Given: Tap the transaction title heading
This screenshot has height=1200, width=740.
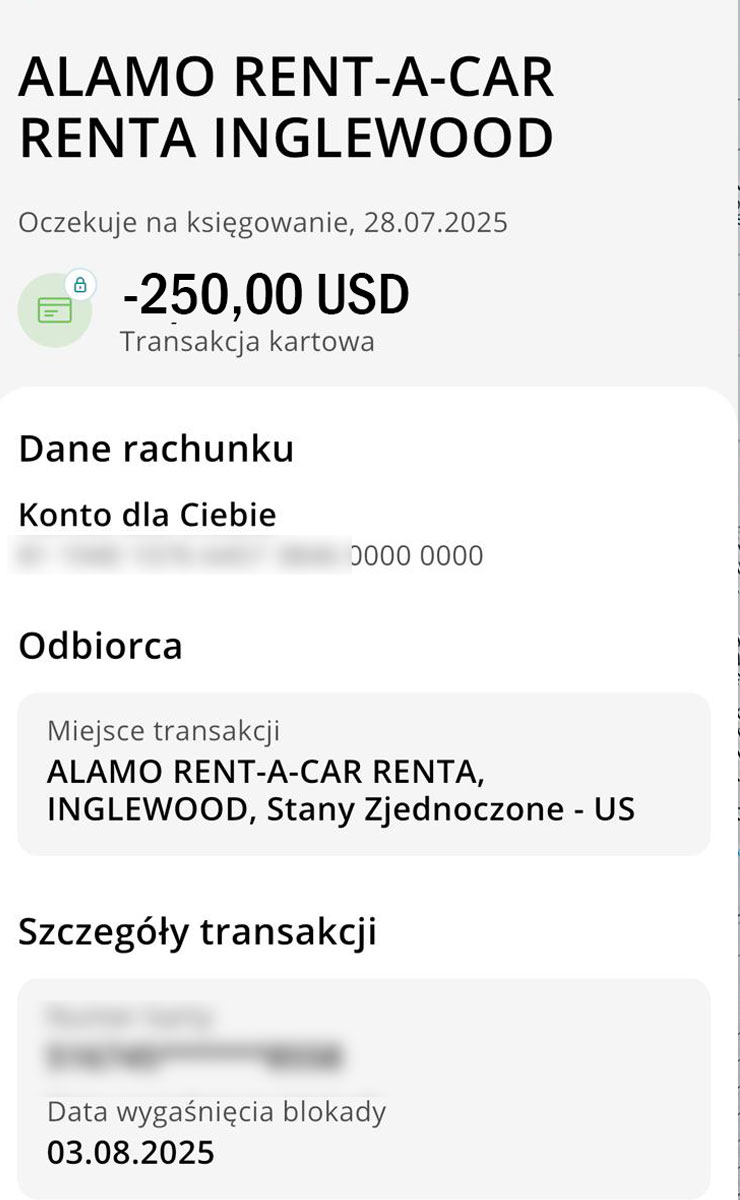Looking at the screenshot, I should (x=285, y=105).
